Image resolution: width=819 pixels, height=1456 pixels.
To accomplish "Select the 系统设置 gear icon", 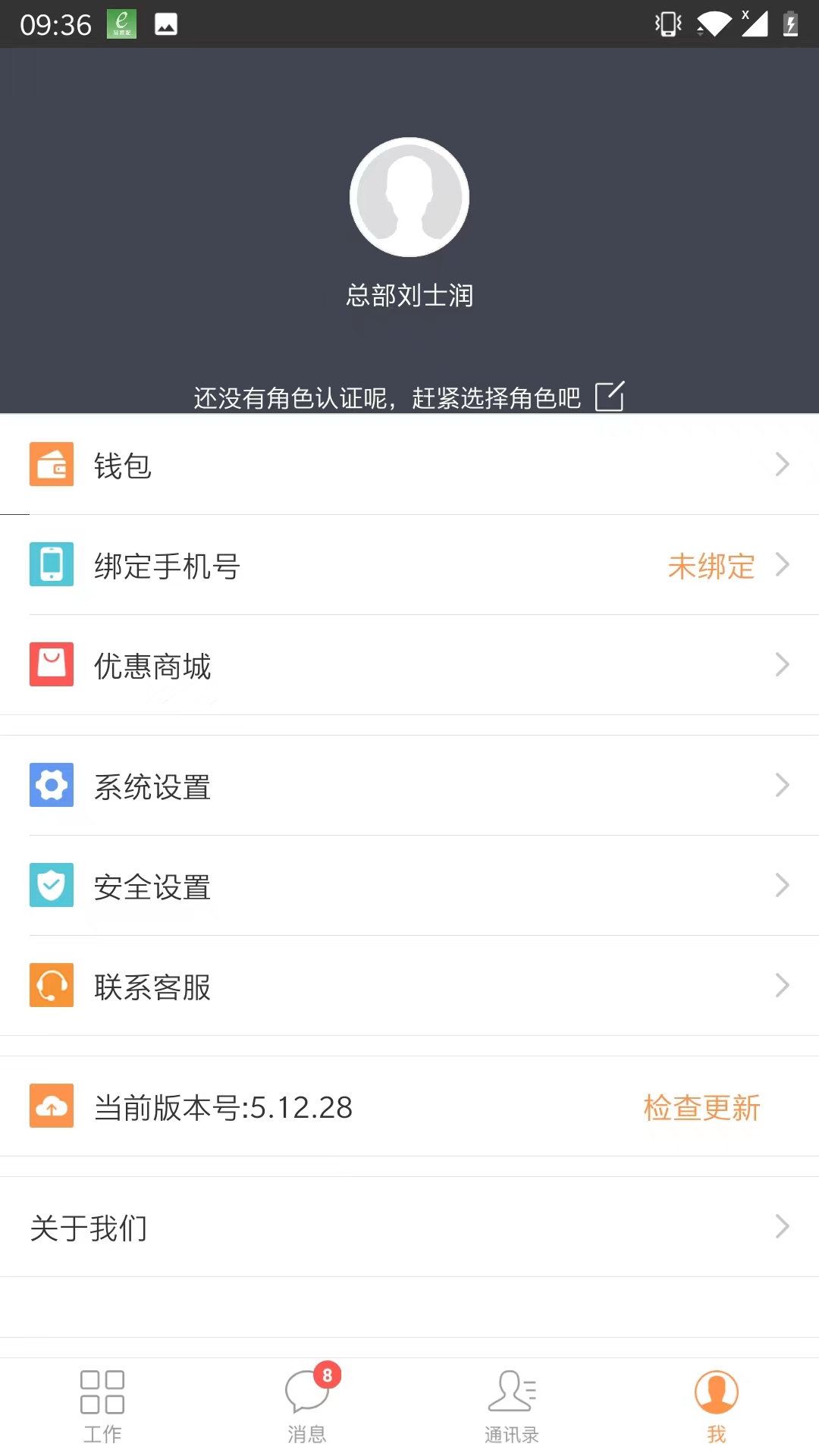I will [51, 786].
